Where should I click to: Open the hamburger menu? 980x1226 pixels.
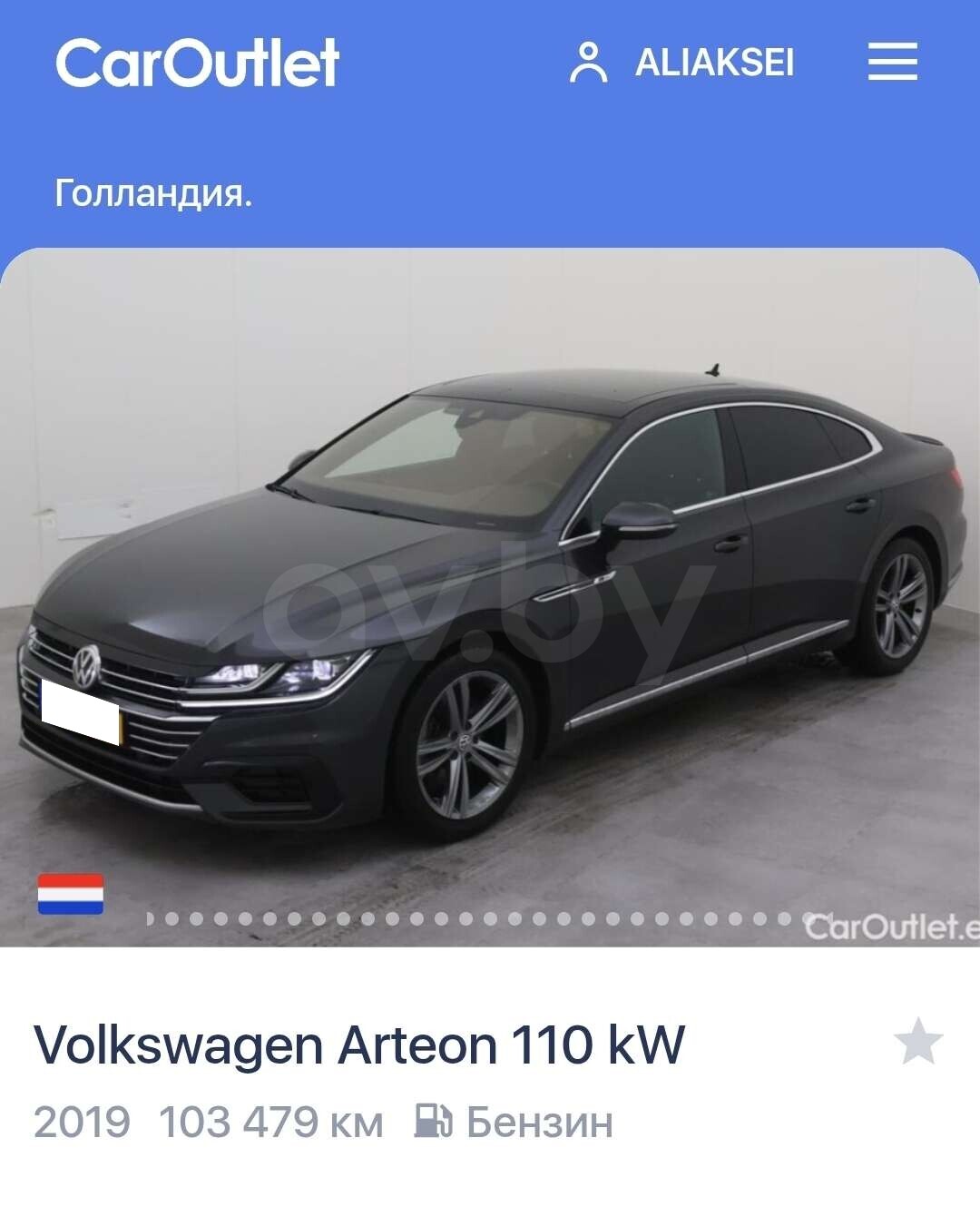click(892, 62)
